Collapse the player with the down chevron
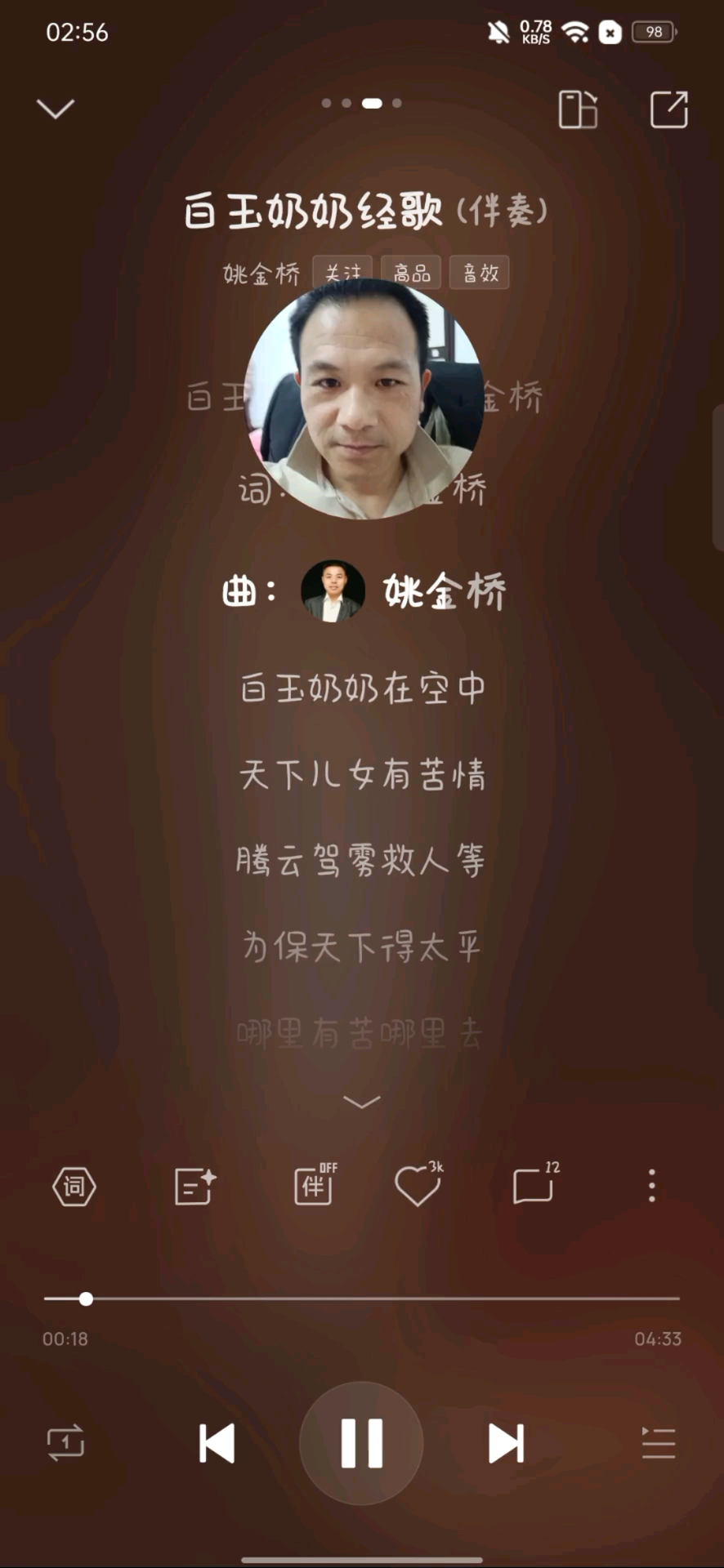 (x=55, y=109)
